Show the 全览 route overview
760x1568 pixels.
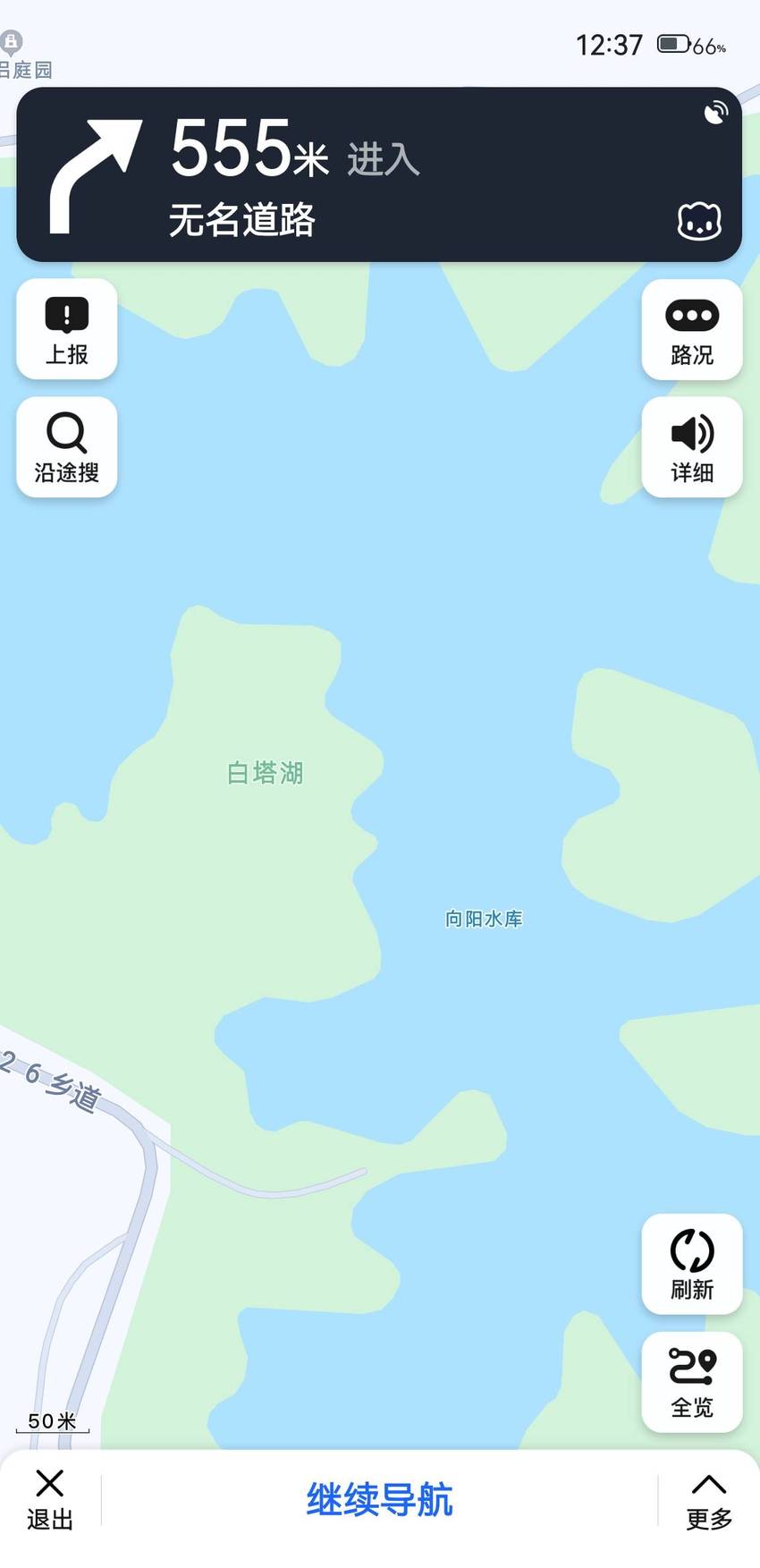point(692,1382)
